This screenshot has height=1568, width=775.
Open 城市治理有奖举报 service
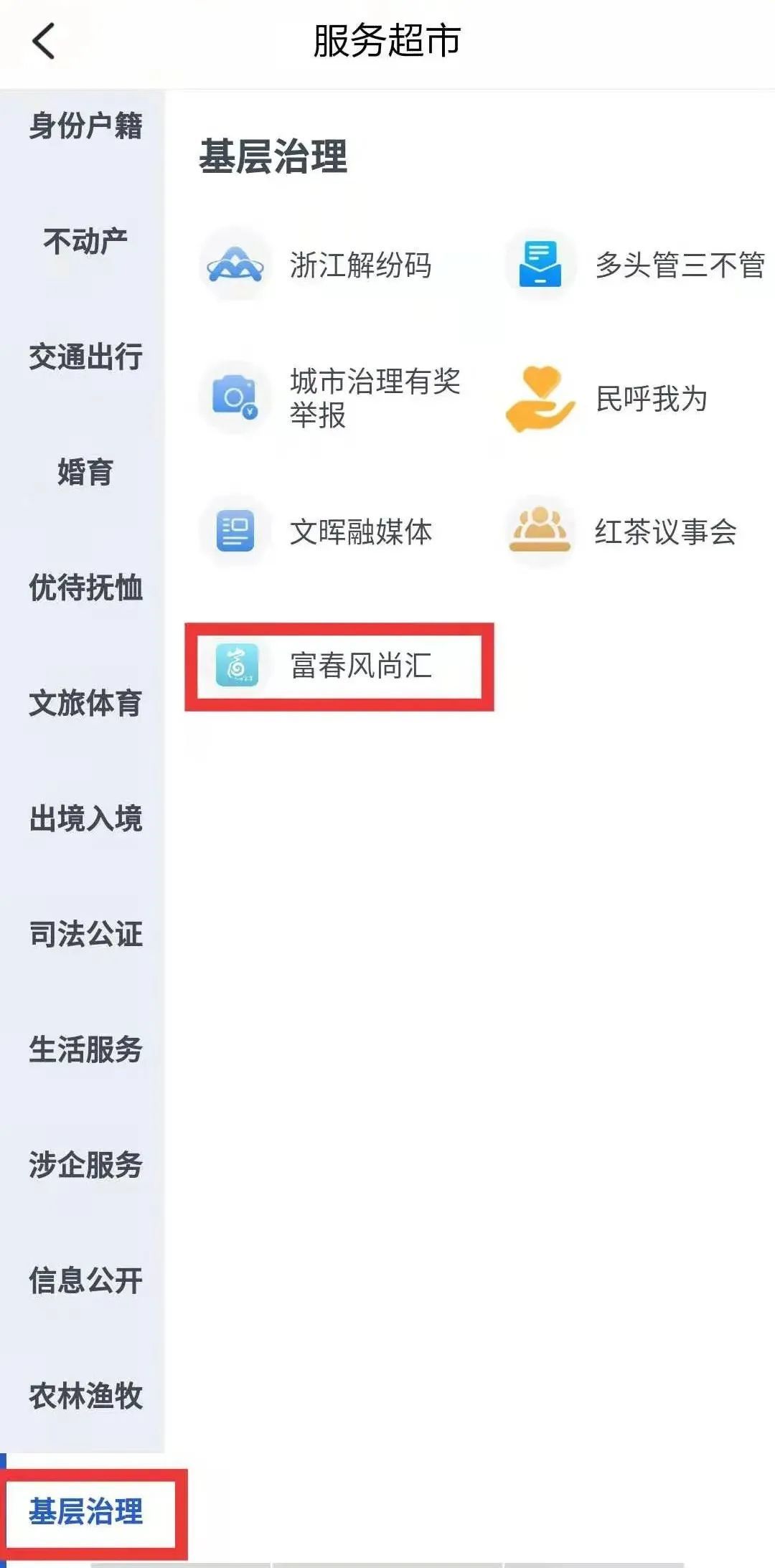tap(330, 398)
